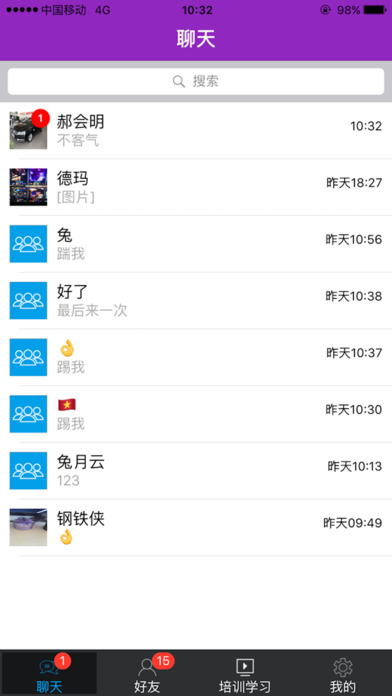Open the chat with 钢铁侠
Screen dimensions: 392x696
point(196,528)
